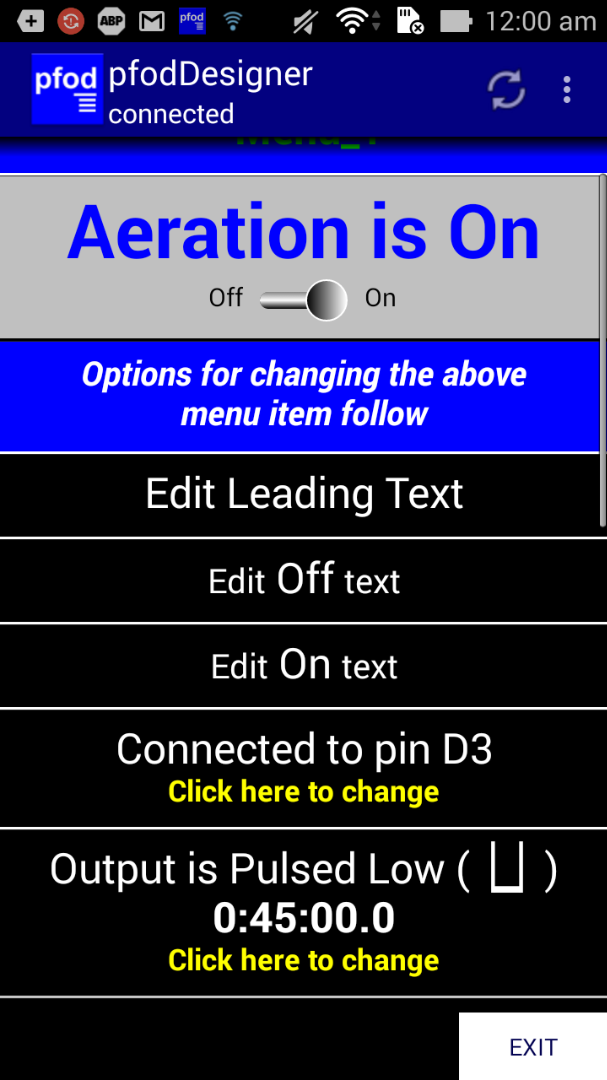Open the overflow menu

(566, 90)
